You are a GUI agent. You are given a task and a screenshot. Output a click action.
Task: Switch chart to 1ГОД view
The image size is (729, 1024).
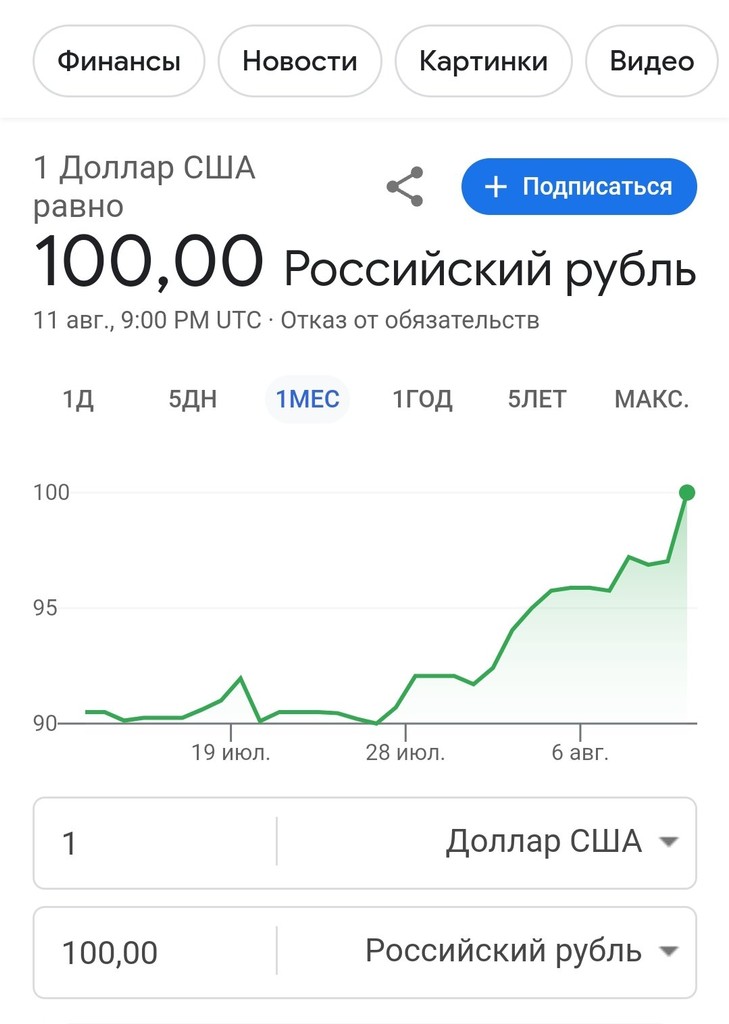[422, 398]
